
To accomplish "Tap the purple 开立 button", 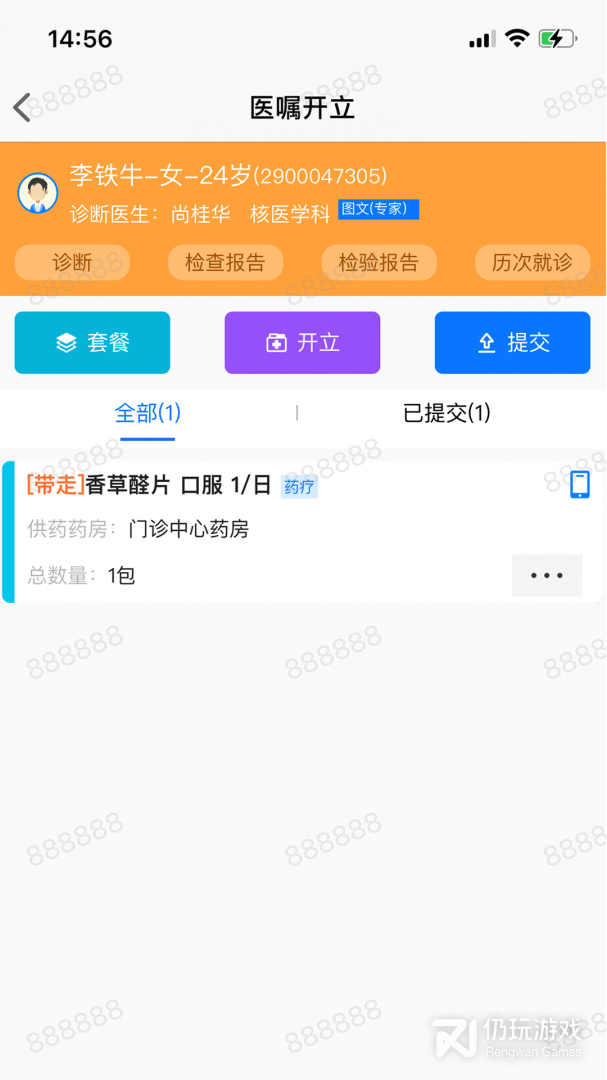I will point(302,343).
